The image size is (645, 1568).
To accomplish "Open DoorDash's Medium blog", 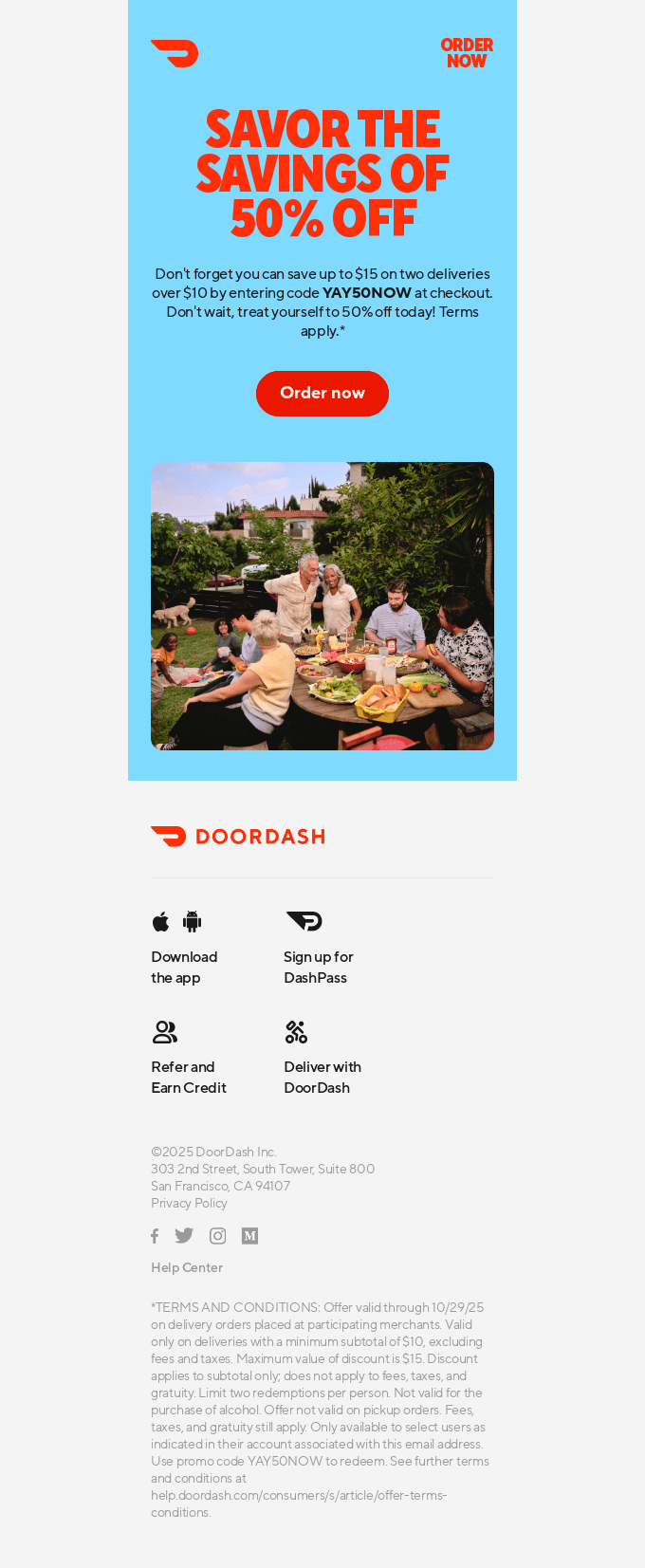I will point(249,1236).
